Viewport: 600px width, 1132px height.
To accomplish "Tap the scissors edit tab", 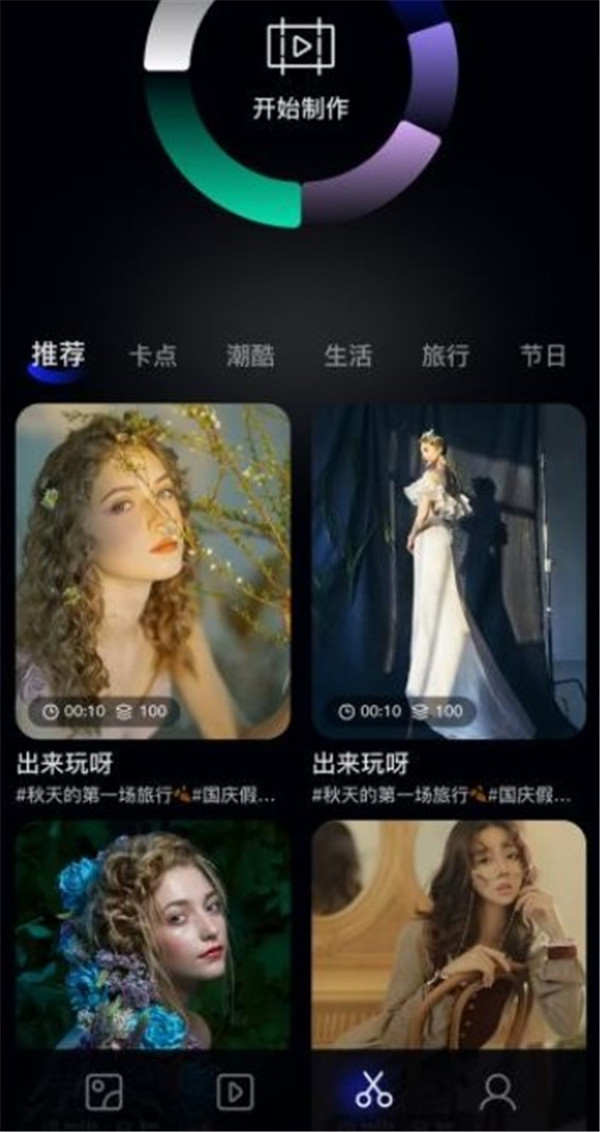I will [374, 1090].
